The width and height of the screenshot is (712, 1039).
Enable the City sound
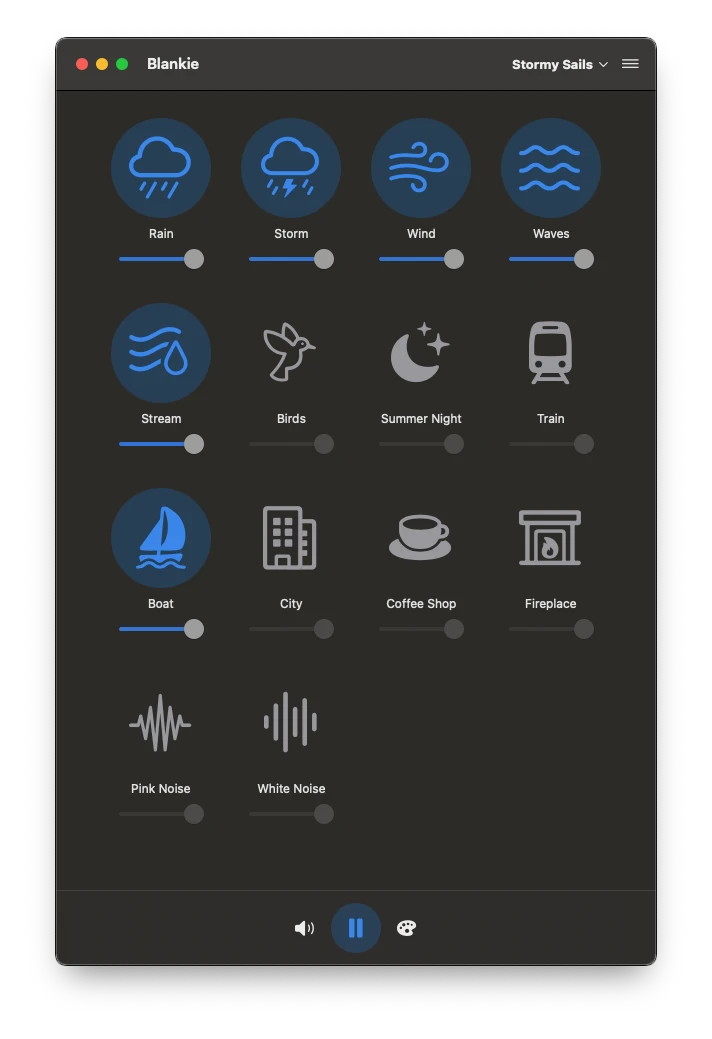[291, 537]
